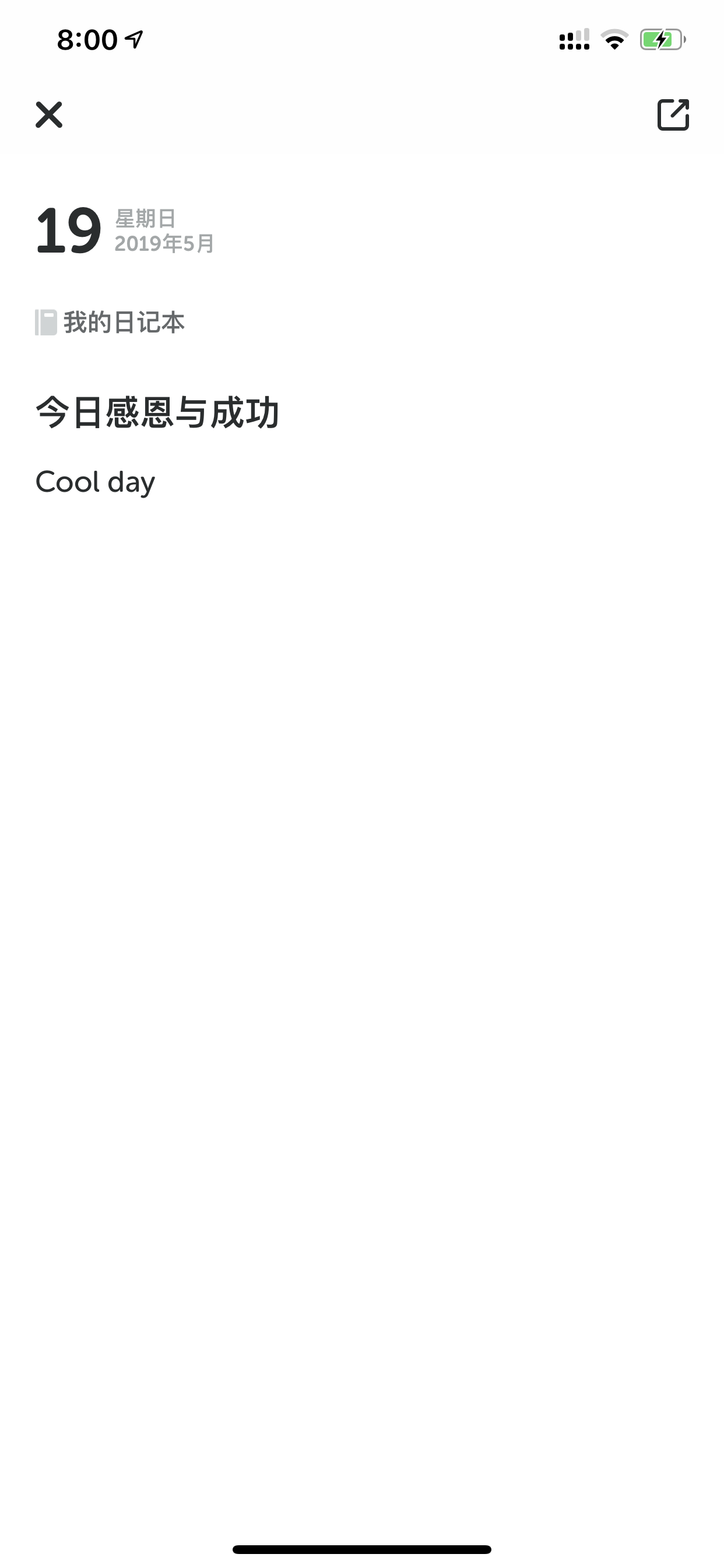
Task: Share this journal entry
Action: tap(673, 114)
